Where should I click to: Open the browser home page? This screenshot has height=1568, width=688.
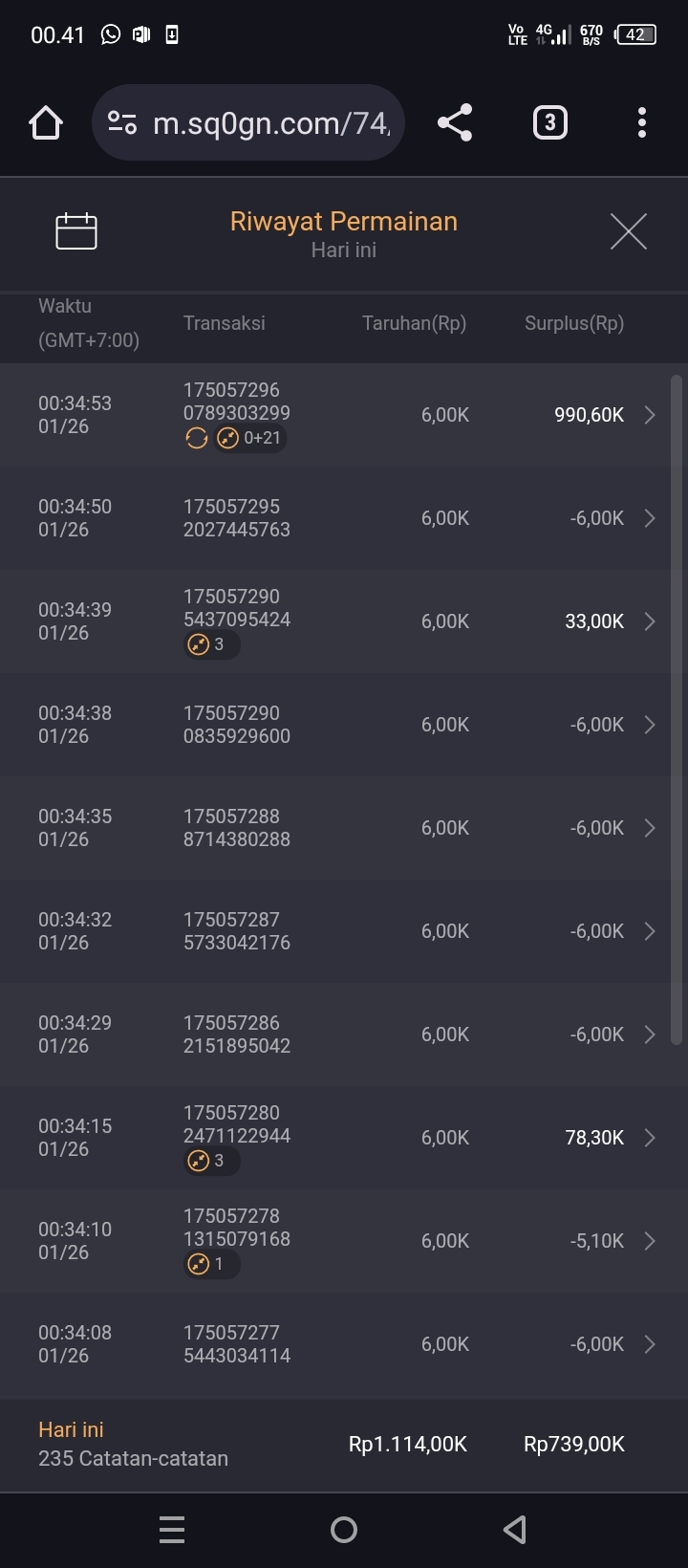46,123
